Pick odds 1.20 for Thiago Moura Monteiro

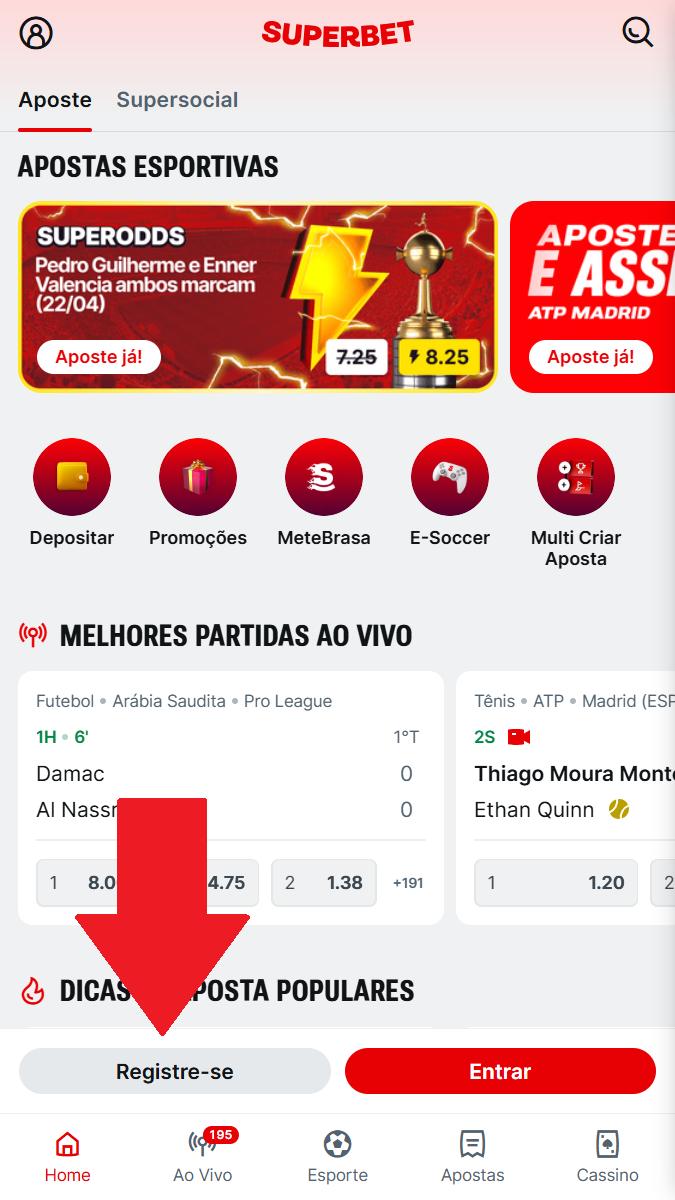point(556,883)
